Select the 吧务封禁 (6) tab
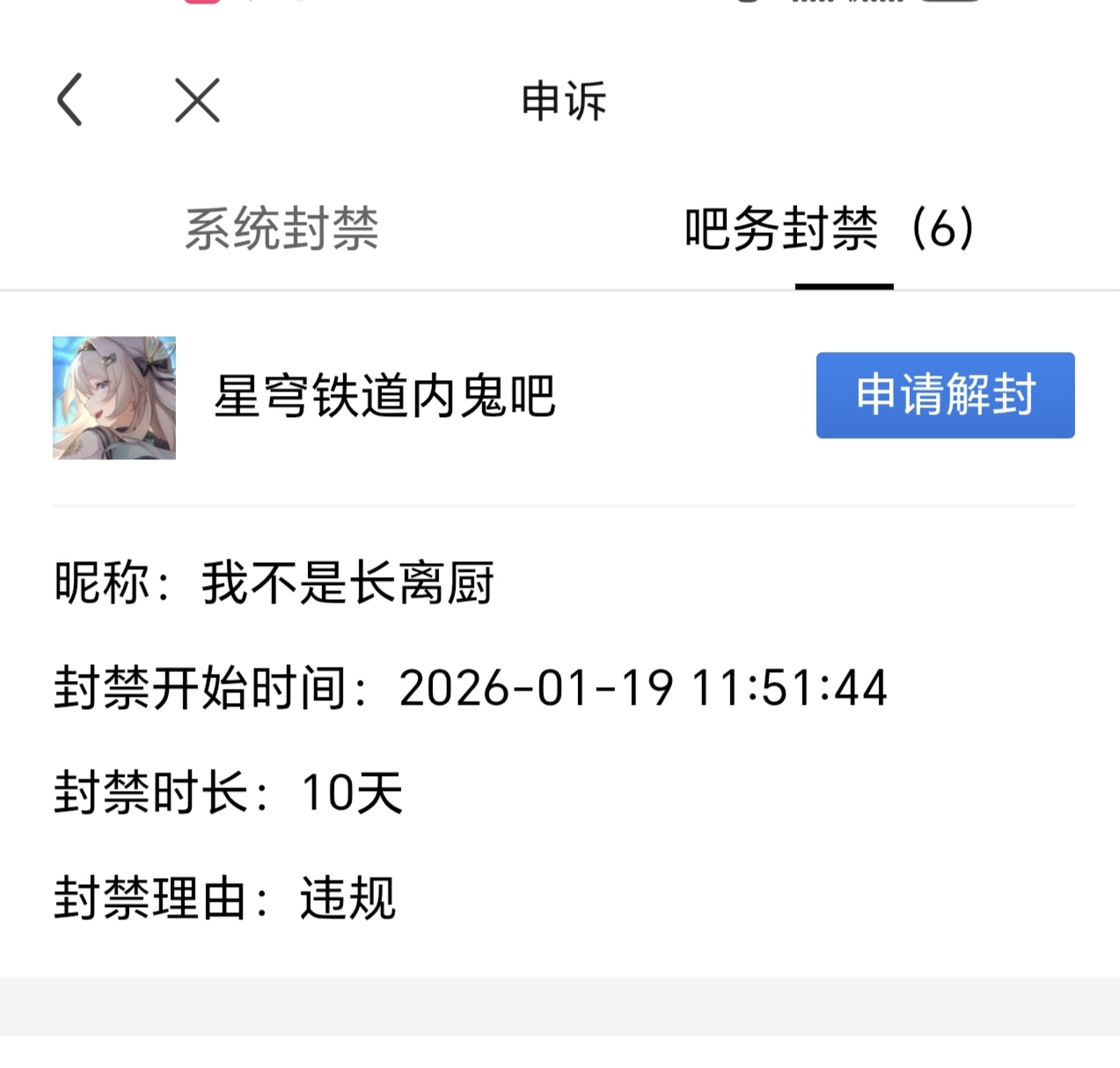 [829, 229]
